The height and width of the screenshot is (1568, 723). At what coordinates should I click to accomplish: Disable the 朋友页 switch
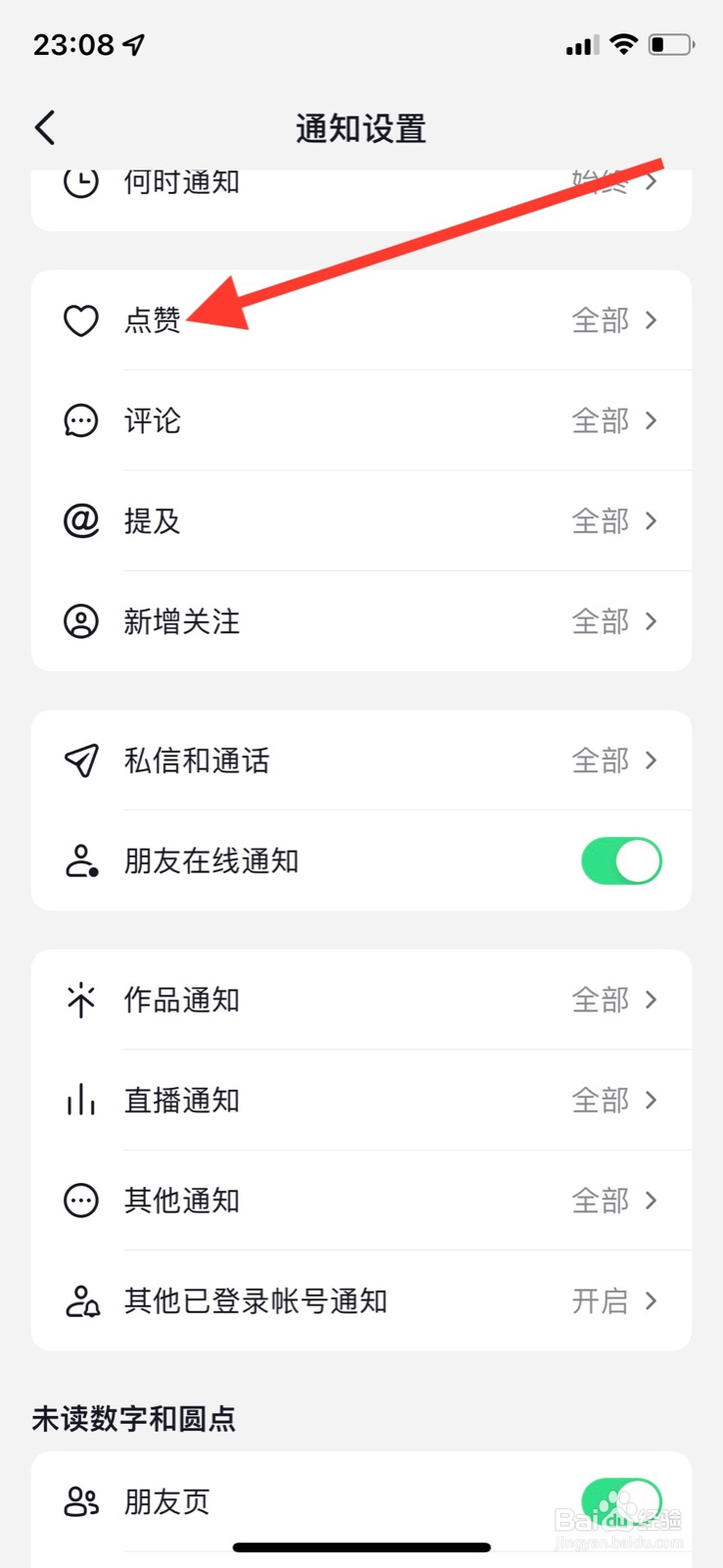621,1500
